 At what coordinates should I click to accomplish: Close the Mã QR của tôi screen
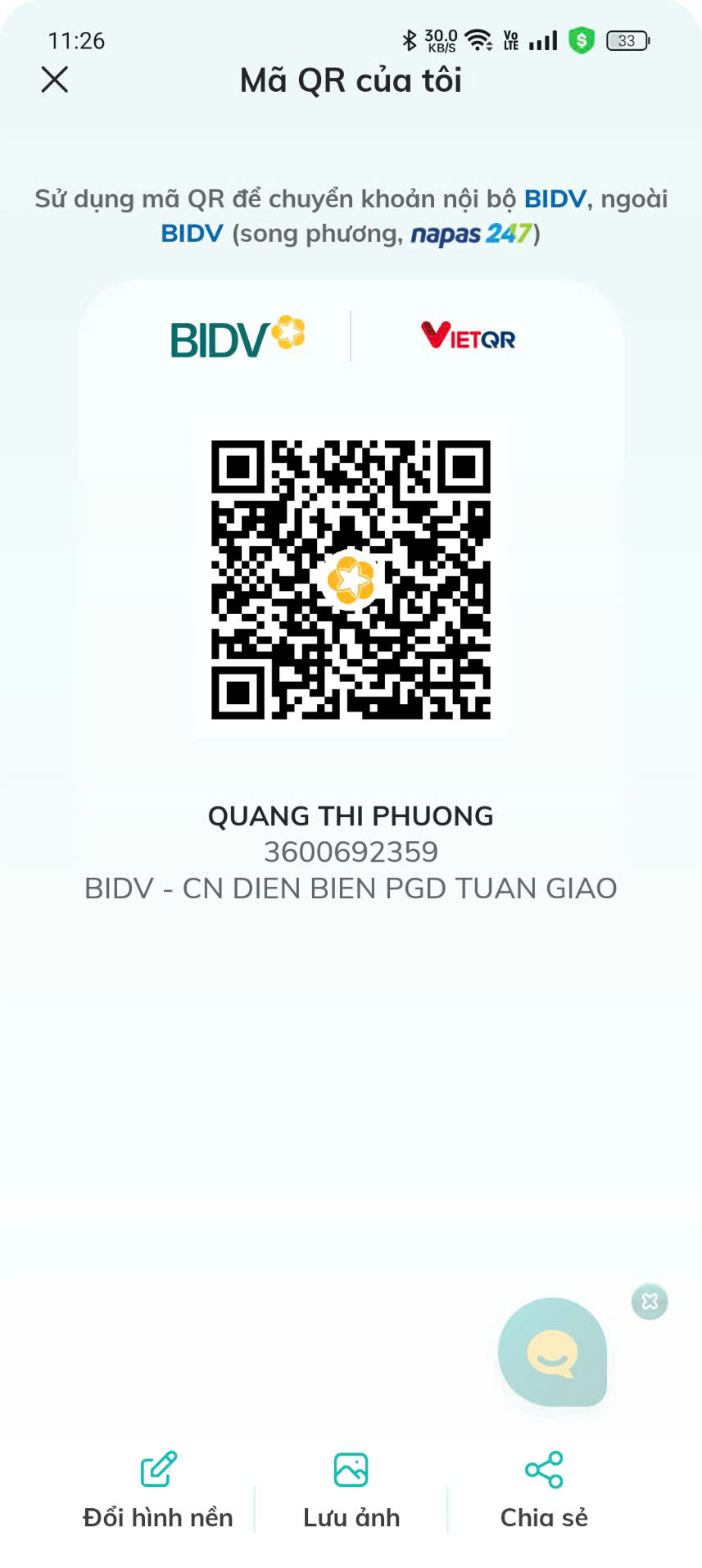pos(55,80)
